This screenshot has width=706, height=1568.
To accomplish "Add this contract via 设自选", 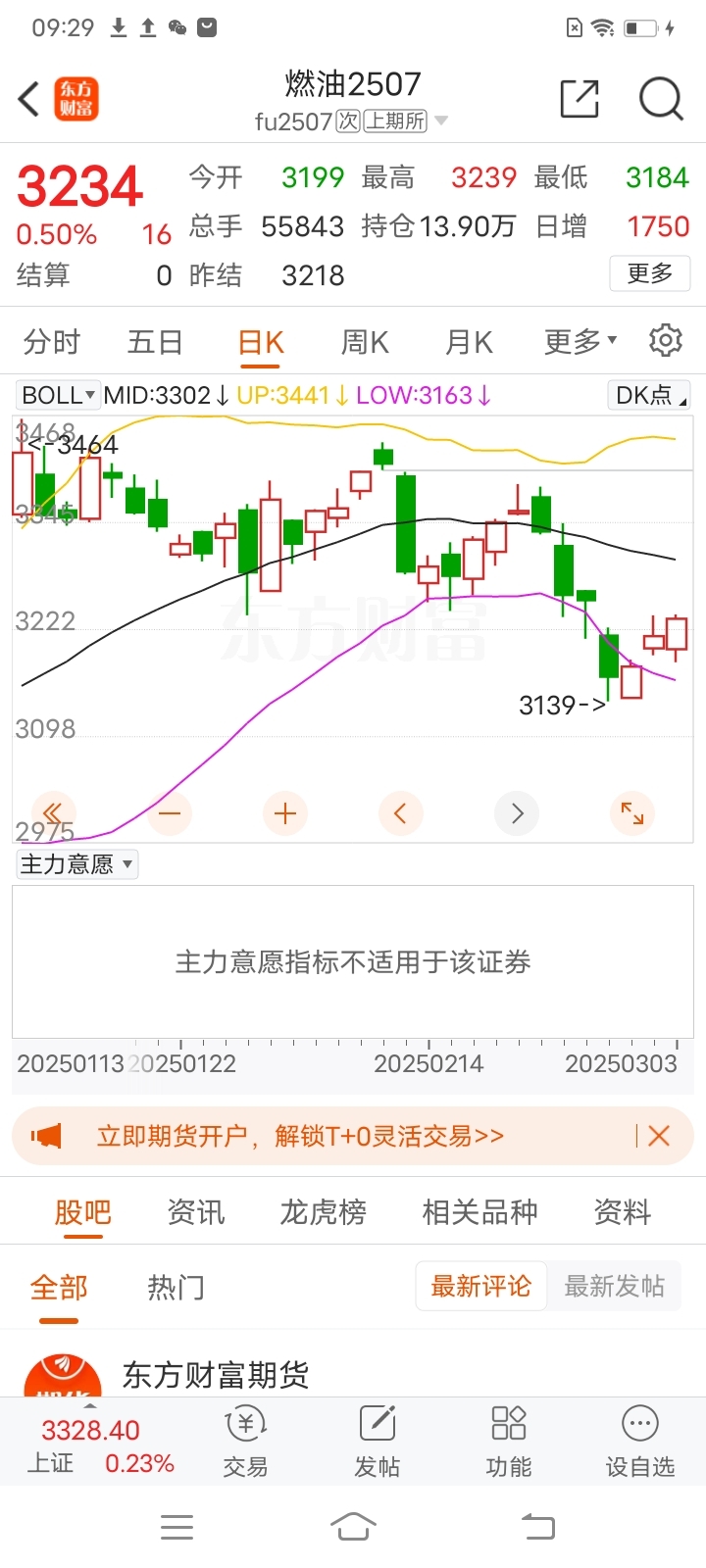I will (x=640, y=1441).
